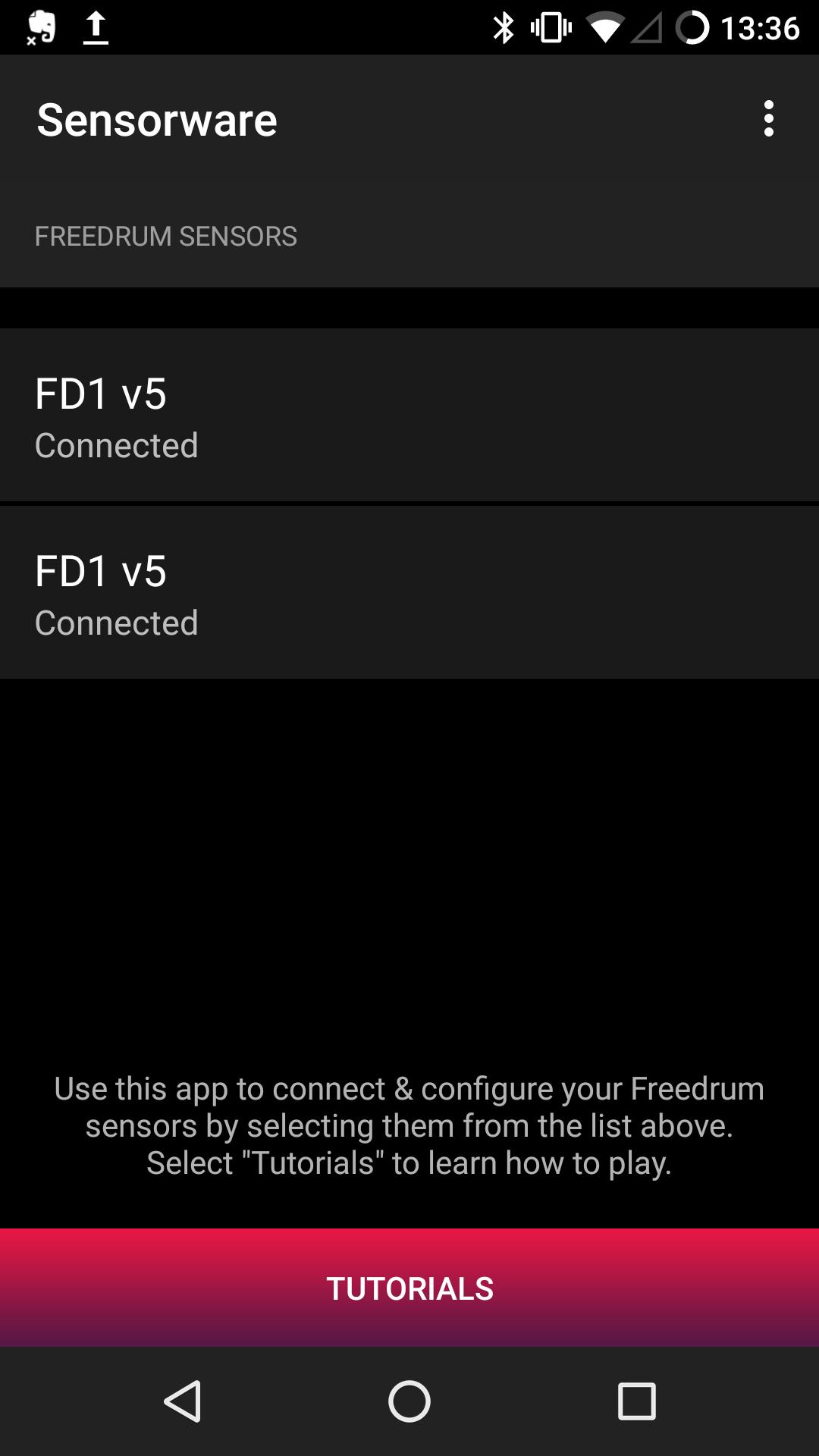The width and height of the screenshot is (819, 1456).
Task: Select the second FD1 v5 sensor
Action: [x=409, y=592]
